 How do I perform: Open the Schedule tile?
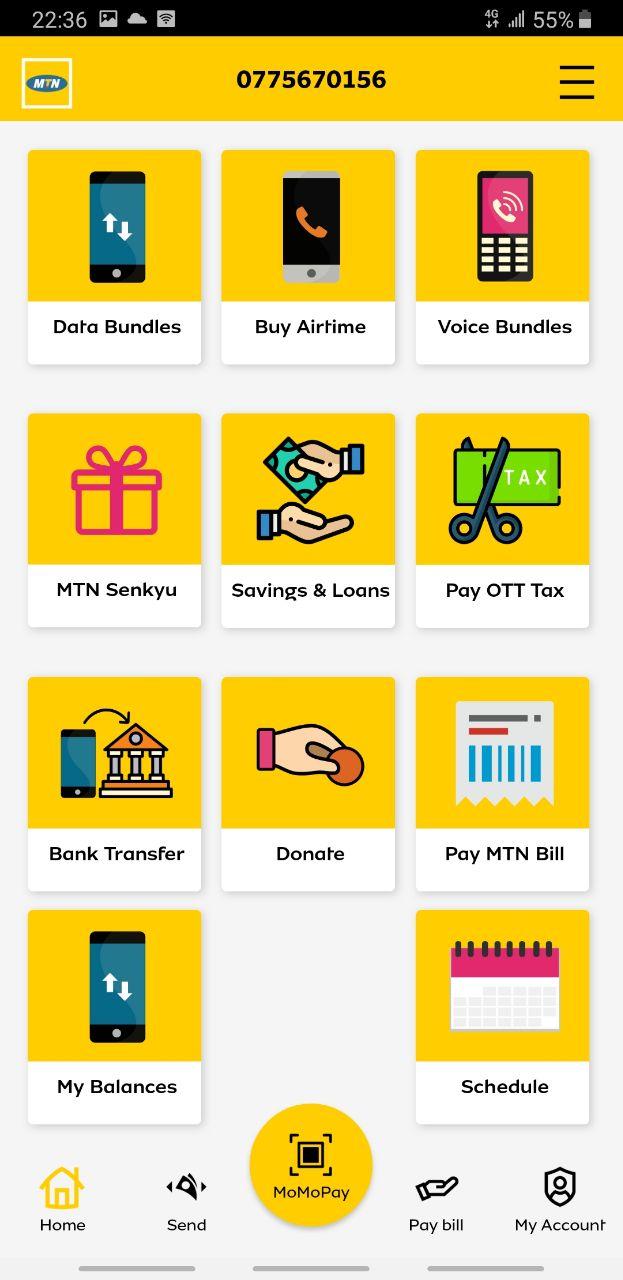pos(503,1016)
